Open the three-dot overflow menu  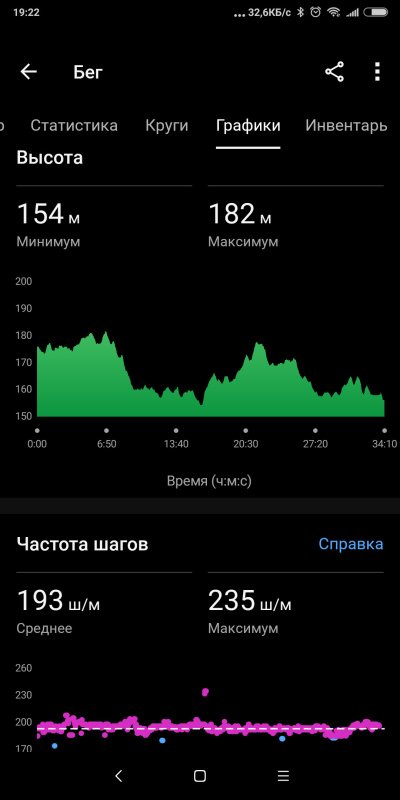(377, 72)
